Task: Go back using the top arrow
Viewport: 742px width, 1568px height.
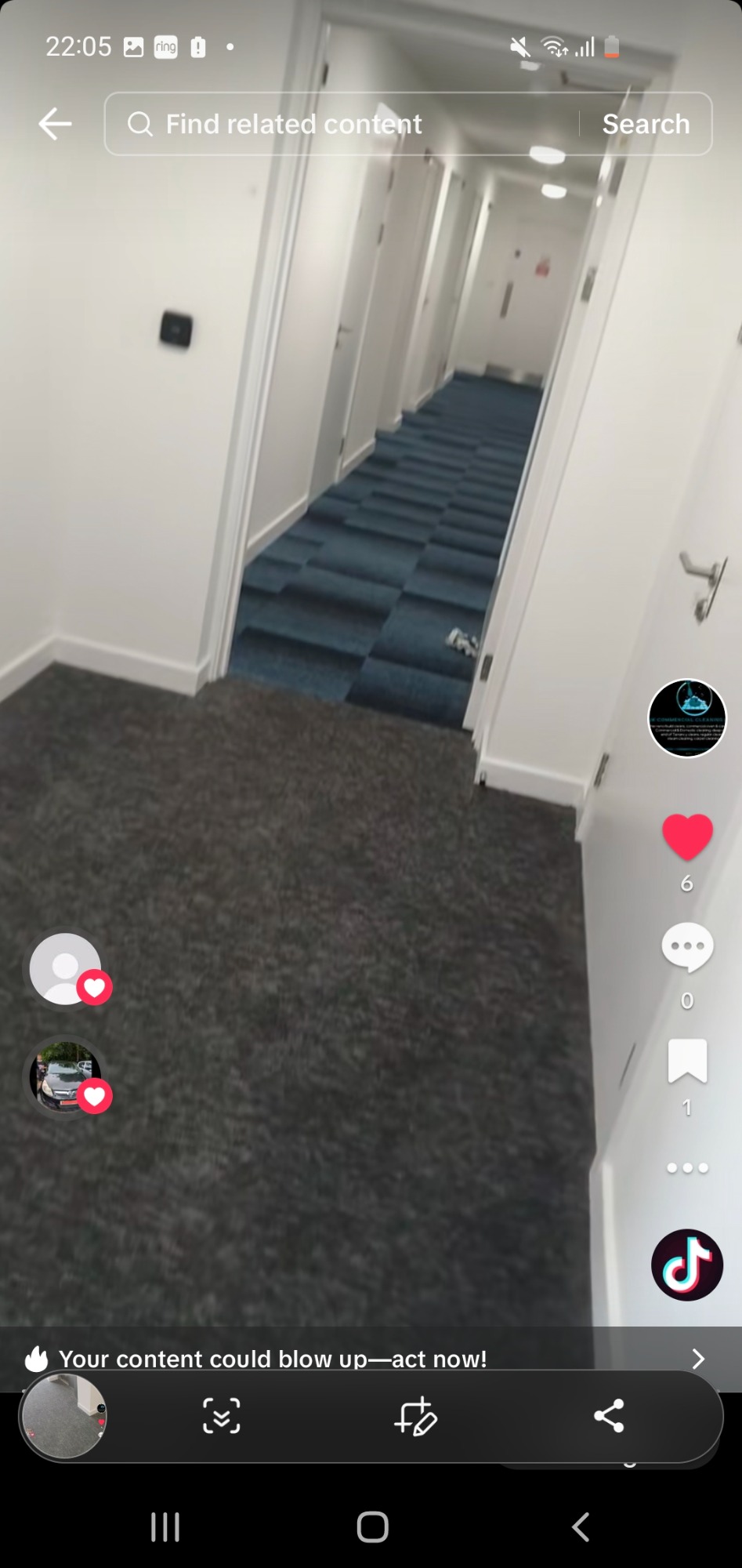Action: (55, 124)
